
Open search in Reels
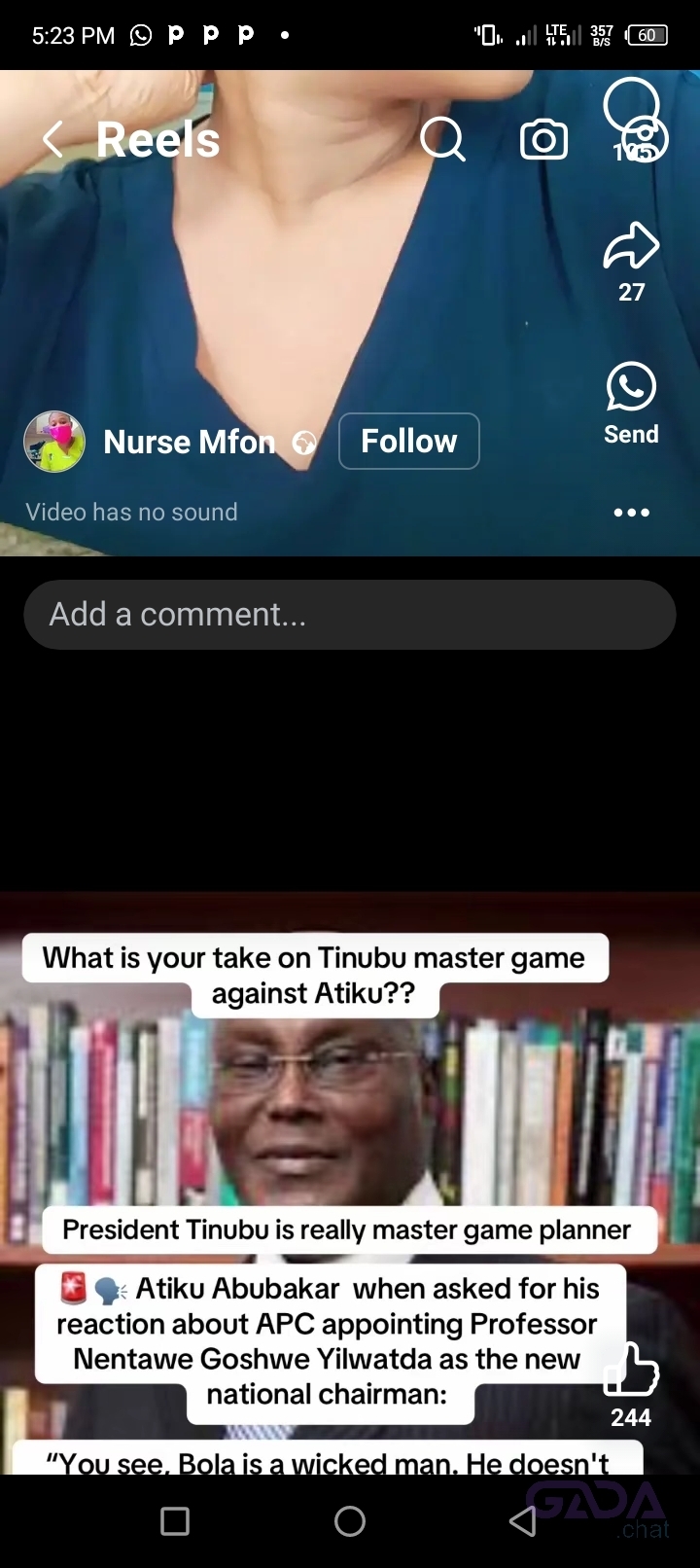(x=442, y=140)
